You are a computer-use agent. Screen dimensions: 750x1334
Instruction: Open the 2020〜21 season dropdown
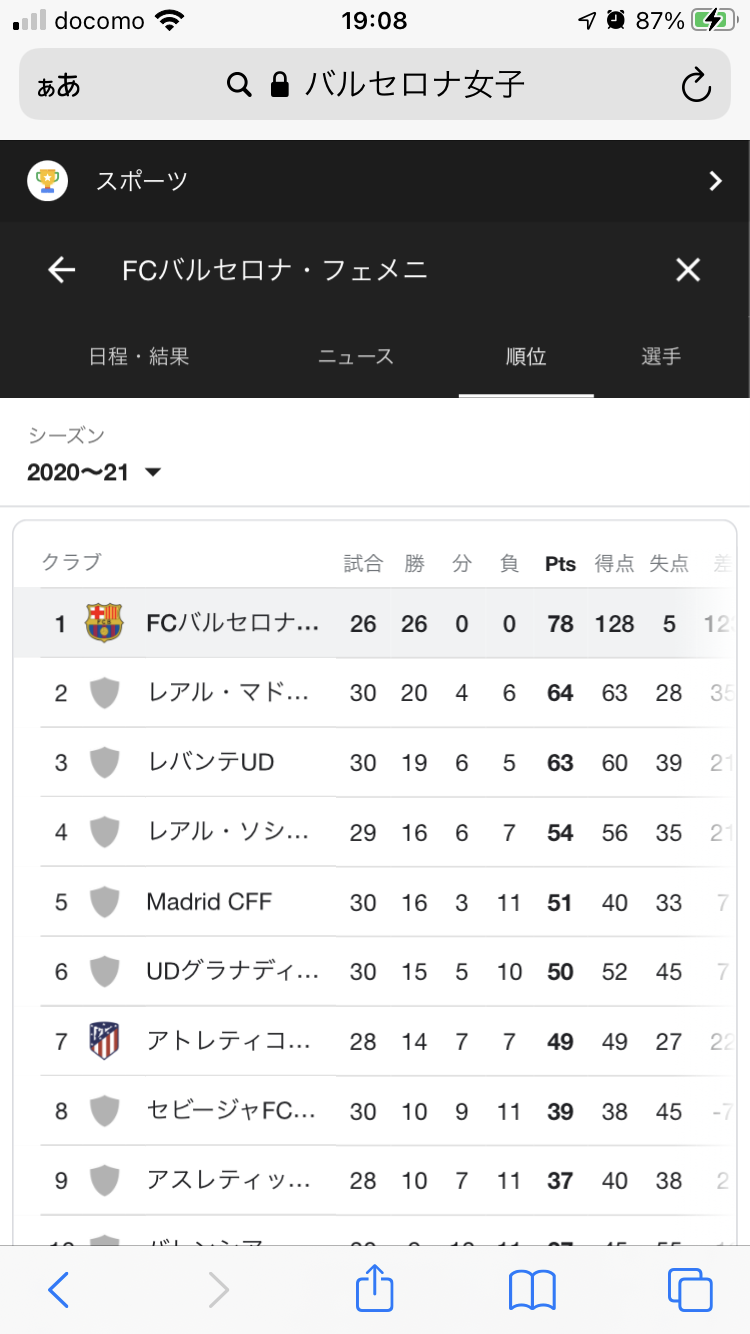tap(94, 472)
